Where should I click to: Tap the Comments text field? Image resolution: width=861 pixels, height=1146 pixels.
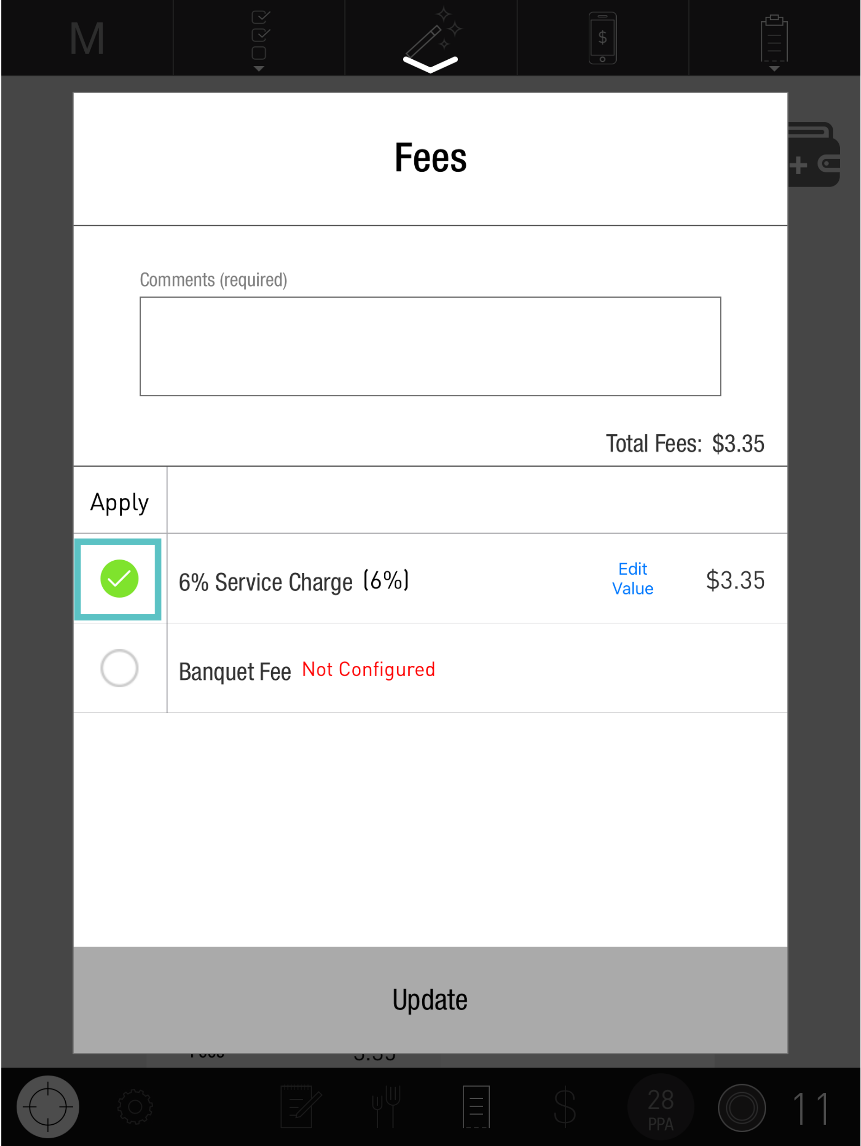pyautogui.click(x=430, y=346)
